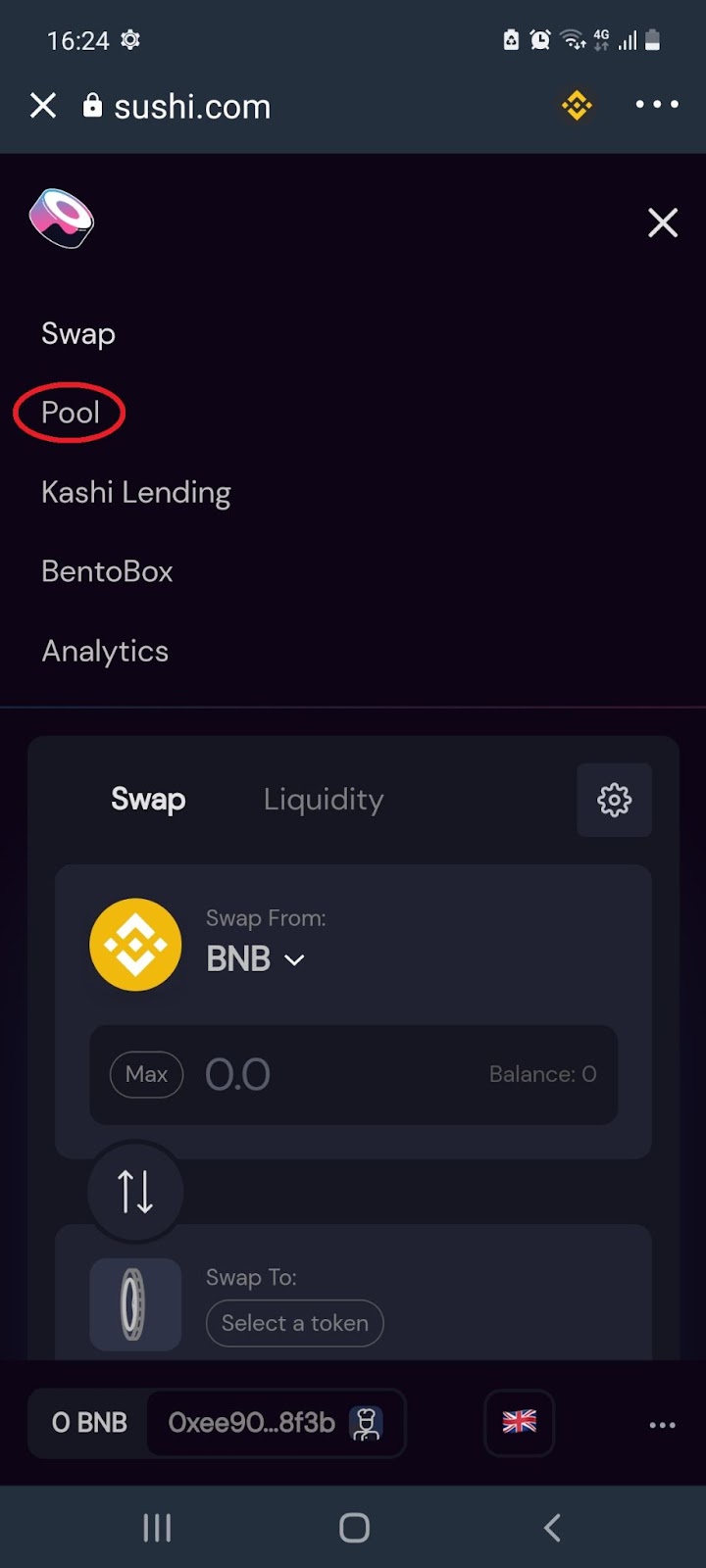
Task: Open the browser's three-dot overflow menu
Action: [656, 104]
